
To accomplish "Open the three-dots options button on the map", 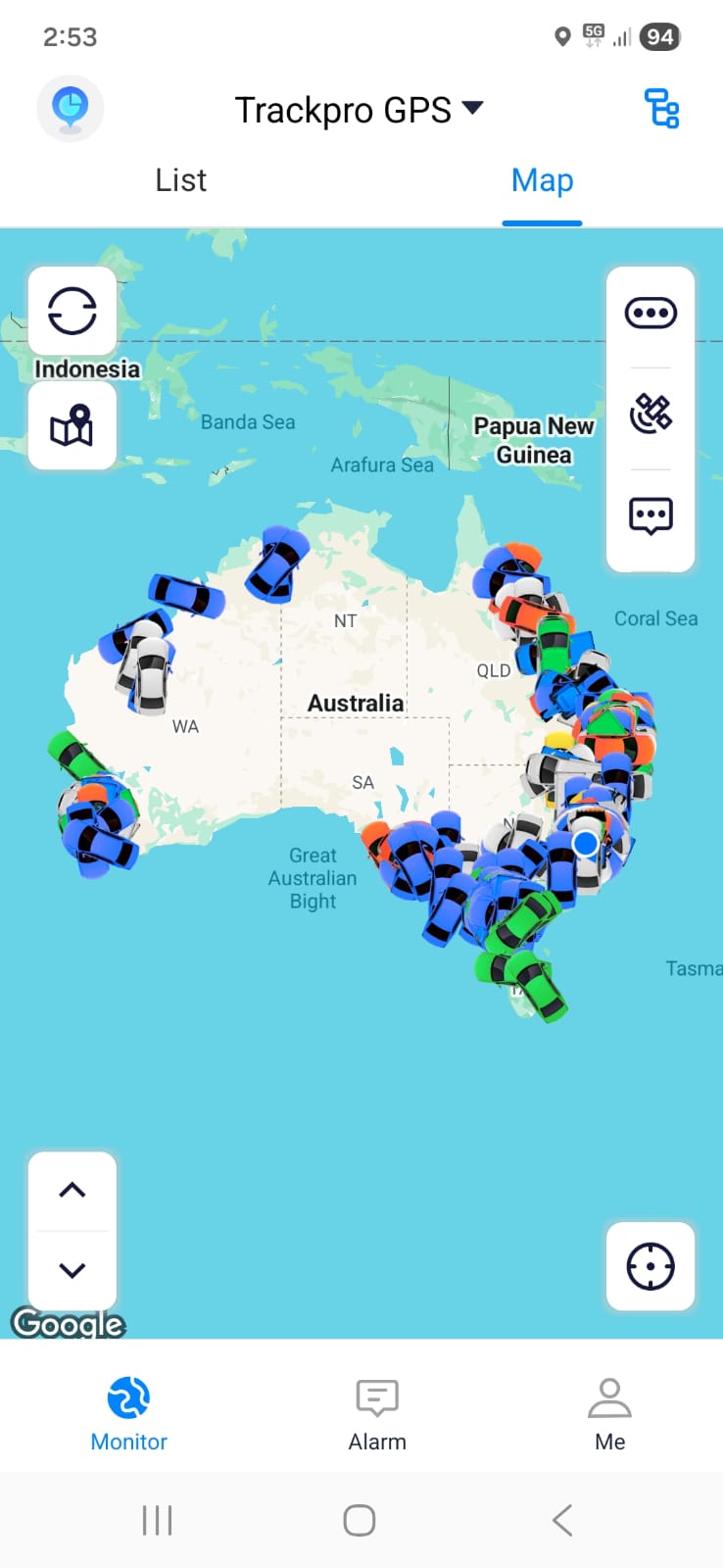I will tap(651, 314).
